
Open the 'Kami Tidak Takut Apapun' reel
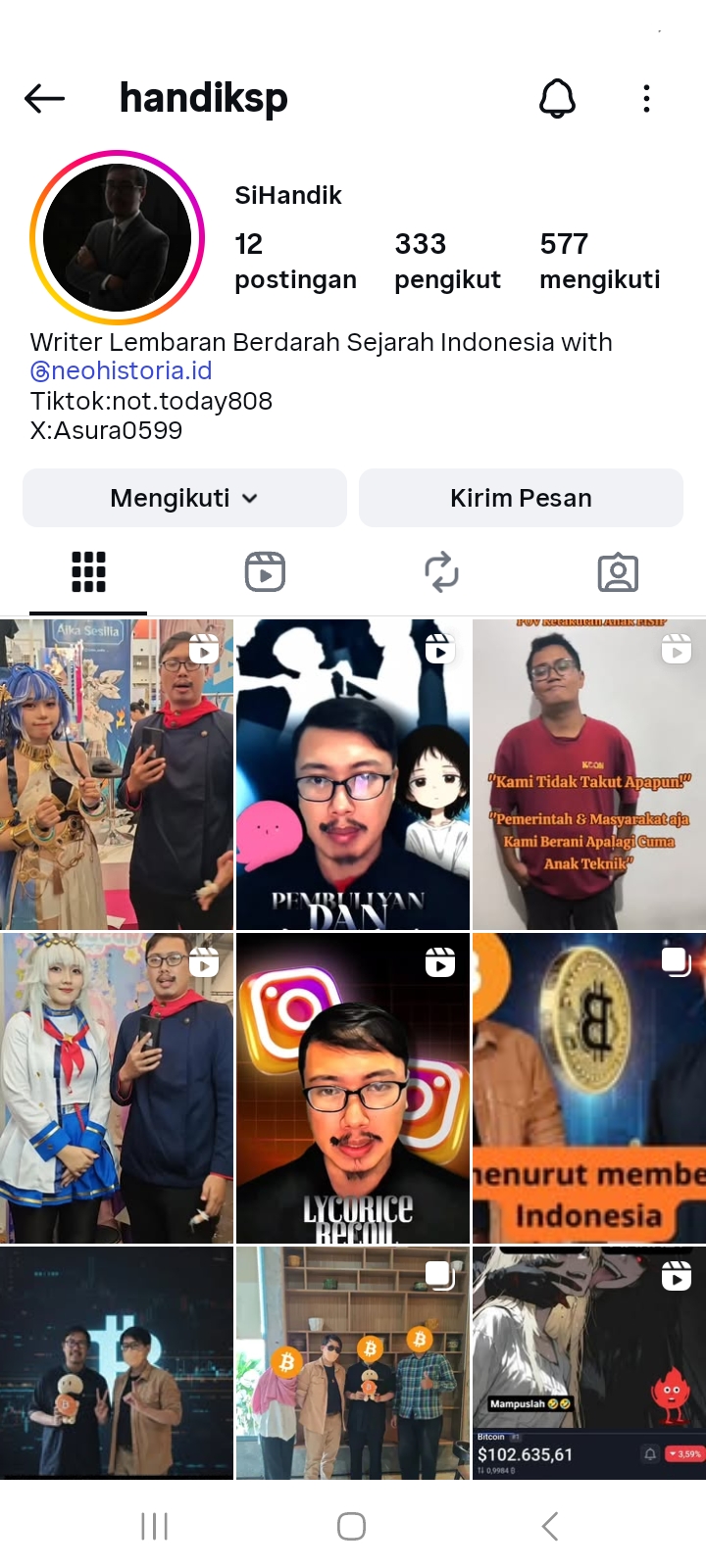(x=588, y=774)
